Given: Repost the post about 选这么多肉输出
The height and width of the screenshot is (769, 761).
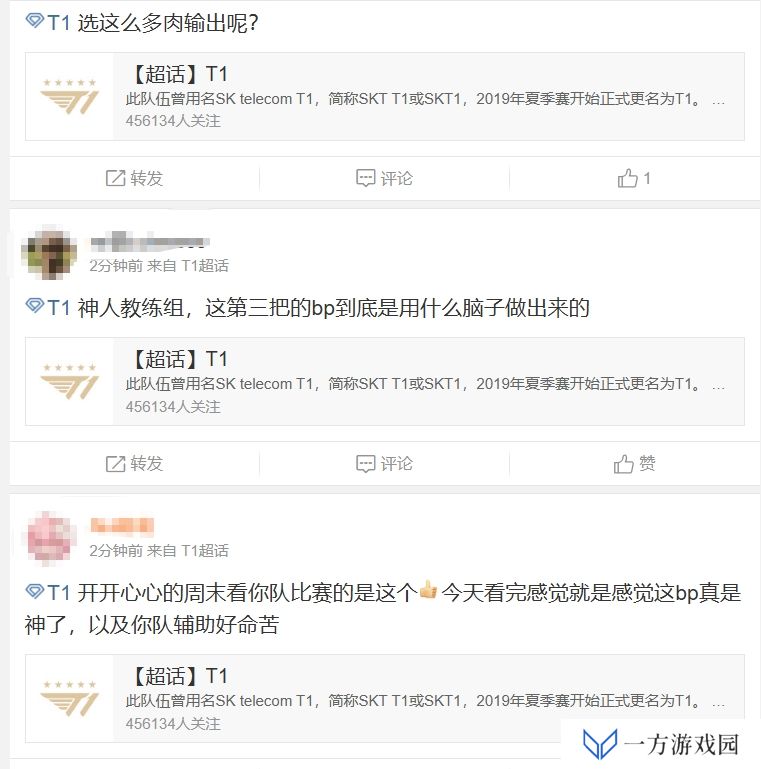Looking at the screenshot, I should click(x=134, y=179).
